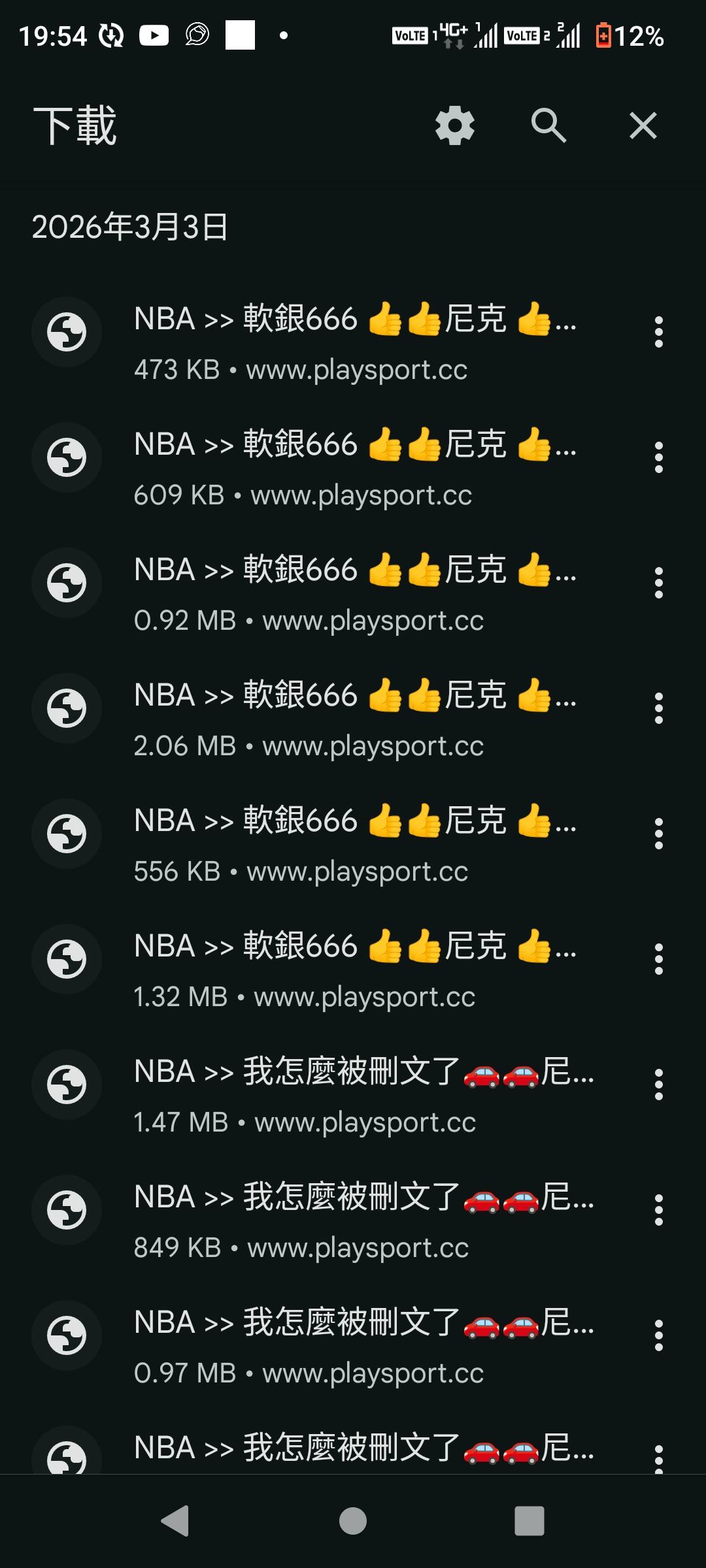
Task: Open download settings gear
Action: pyautogui.click(x=455, y=125)
